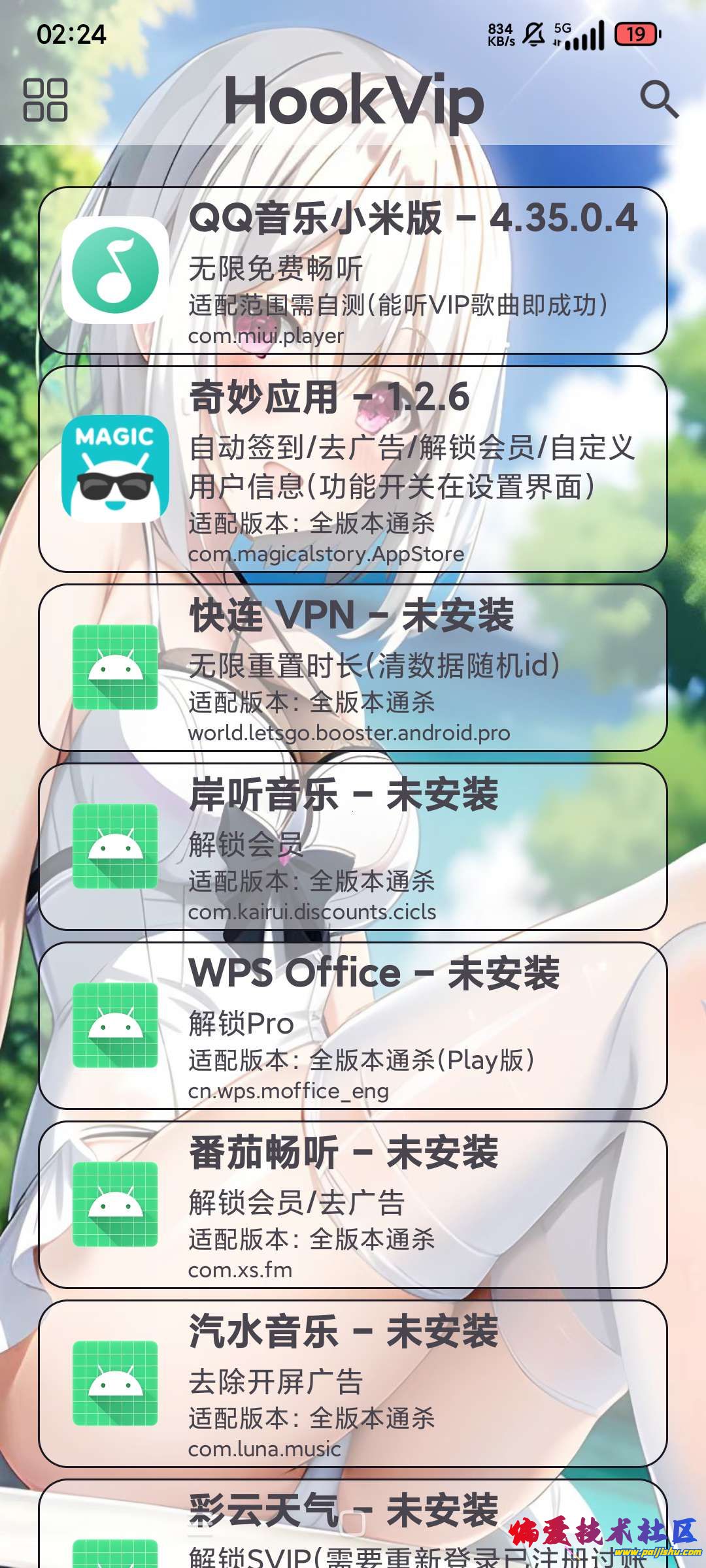The width and height of the screenshot is (706, 1568).
Task: Open the search magnifier icon
Action: 658,99
